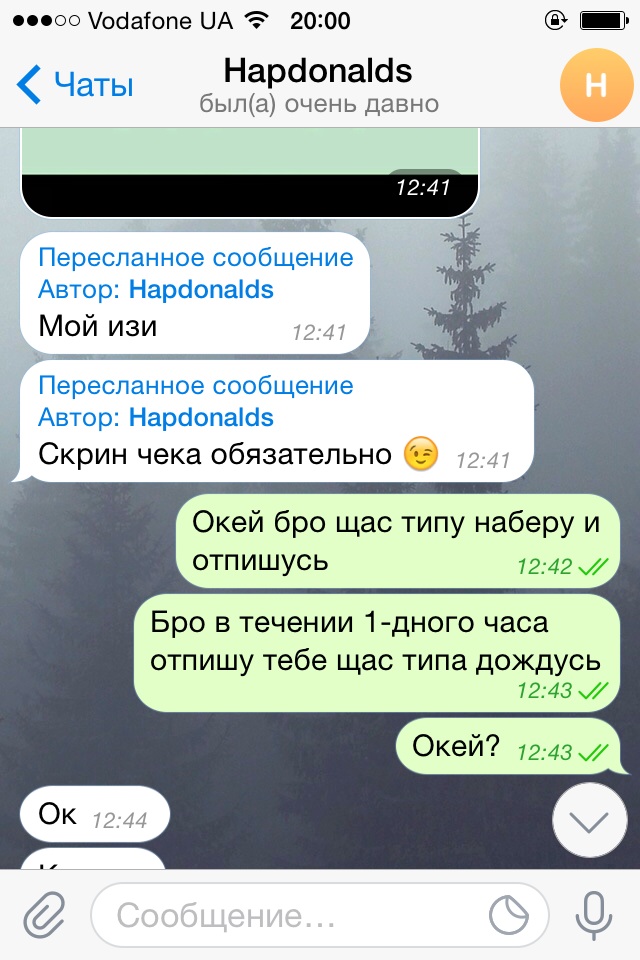Viewport: 640px width, 960px height.
Task: Go back to Чаты list
Action: coord(75,84)
